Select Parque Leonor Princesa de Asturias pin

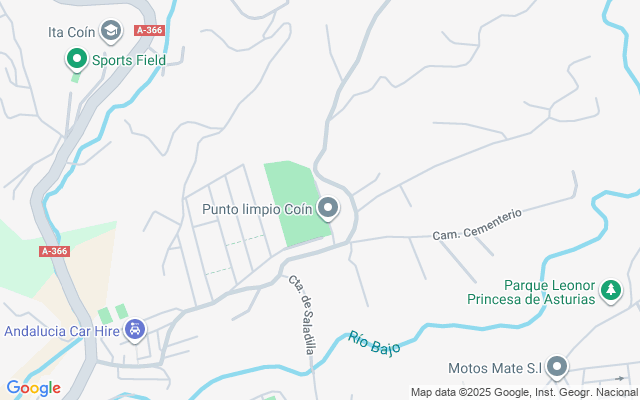(610, 291)
